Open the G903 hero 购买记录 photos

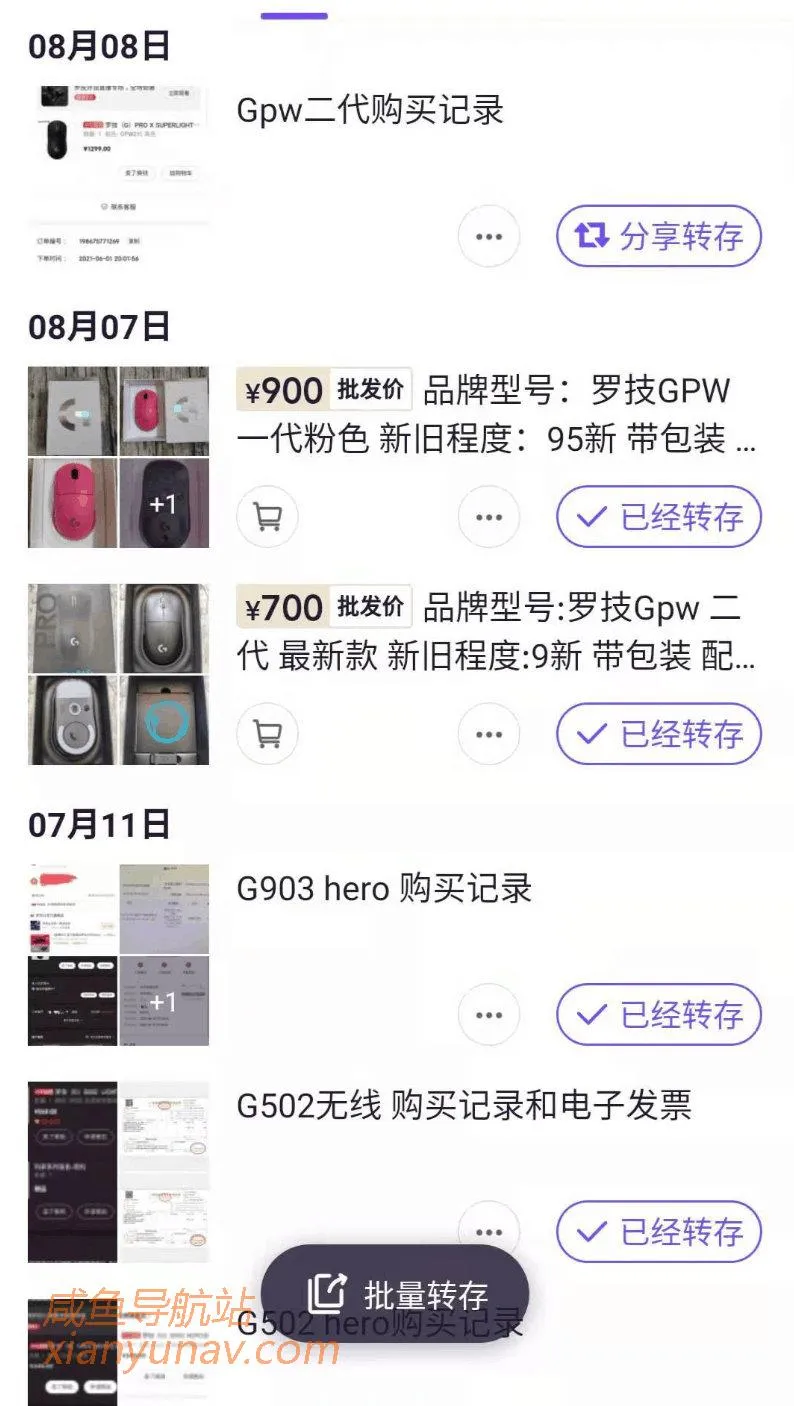point(118,955)
